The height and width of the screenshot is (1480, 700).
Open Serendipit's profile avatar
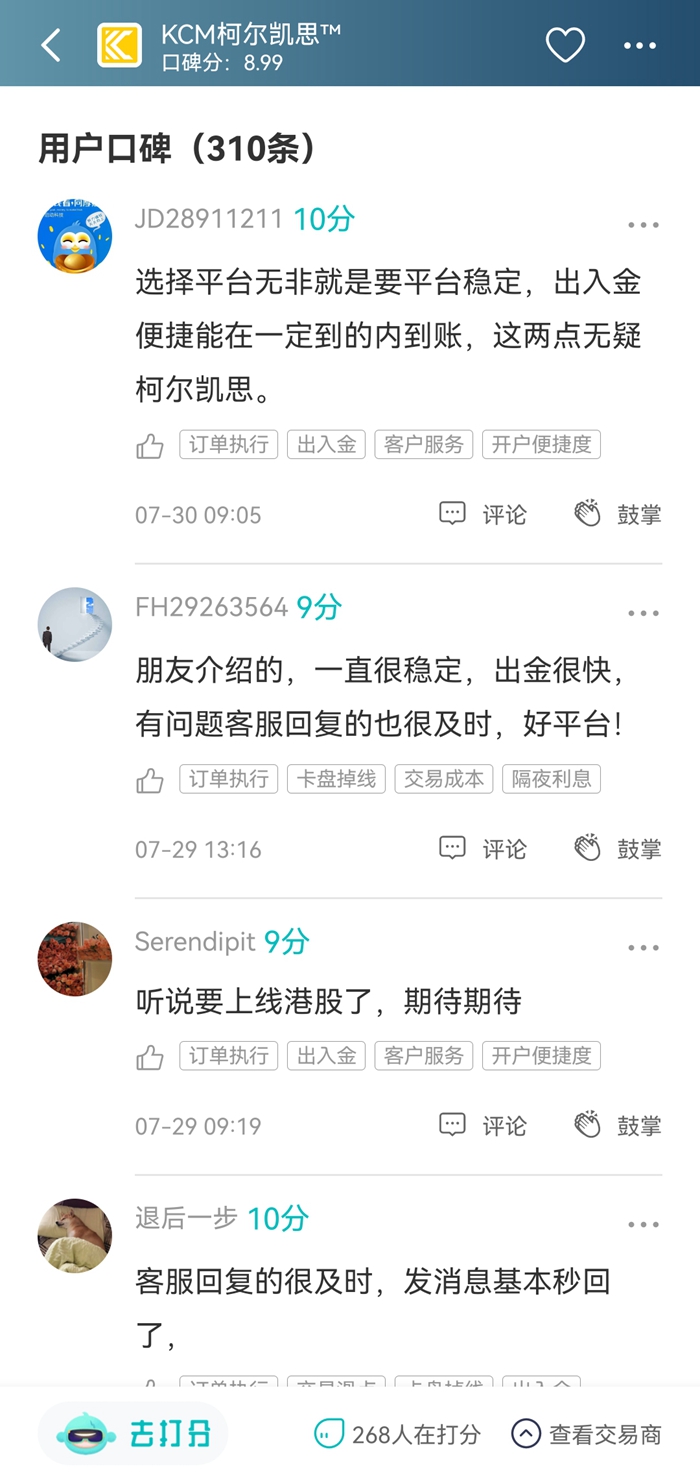click(75, 959)
